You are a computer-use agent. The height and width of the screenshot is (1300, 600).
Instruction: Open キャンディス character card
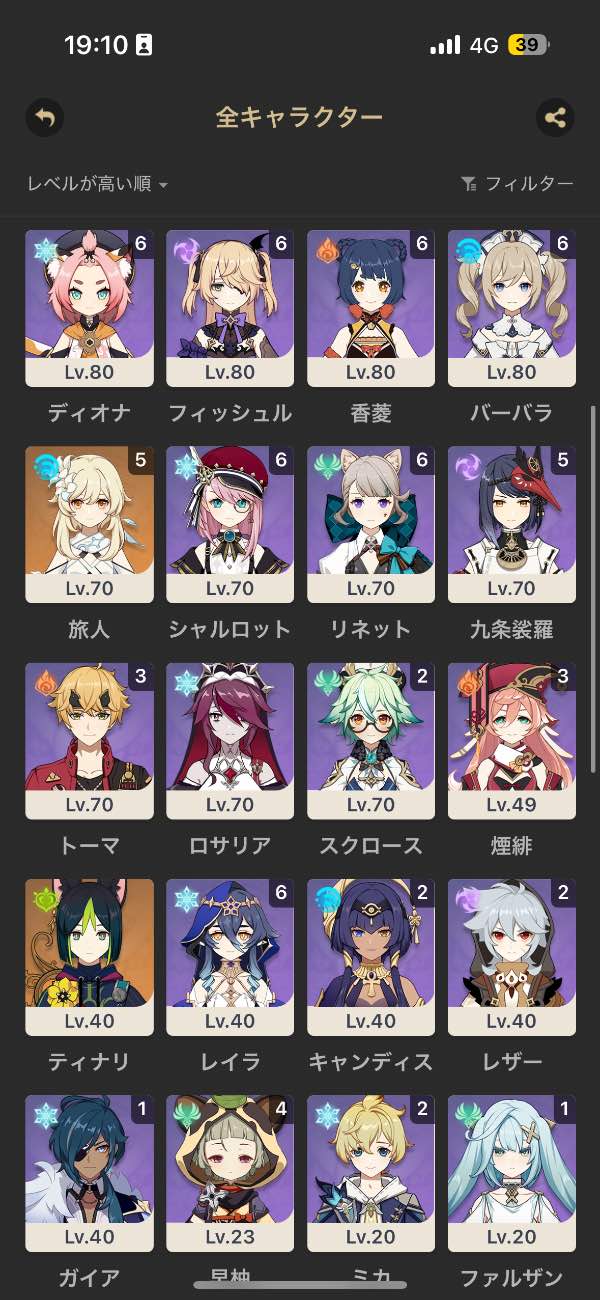[371, 956]
